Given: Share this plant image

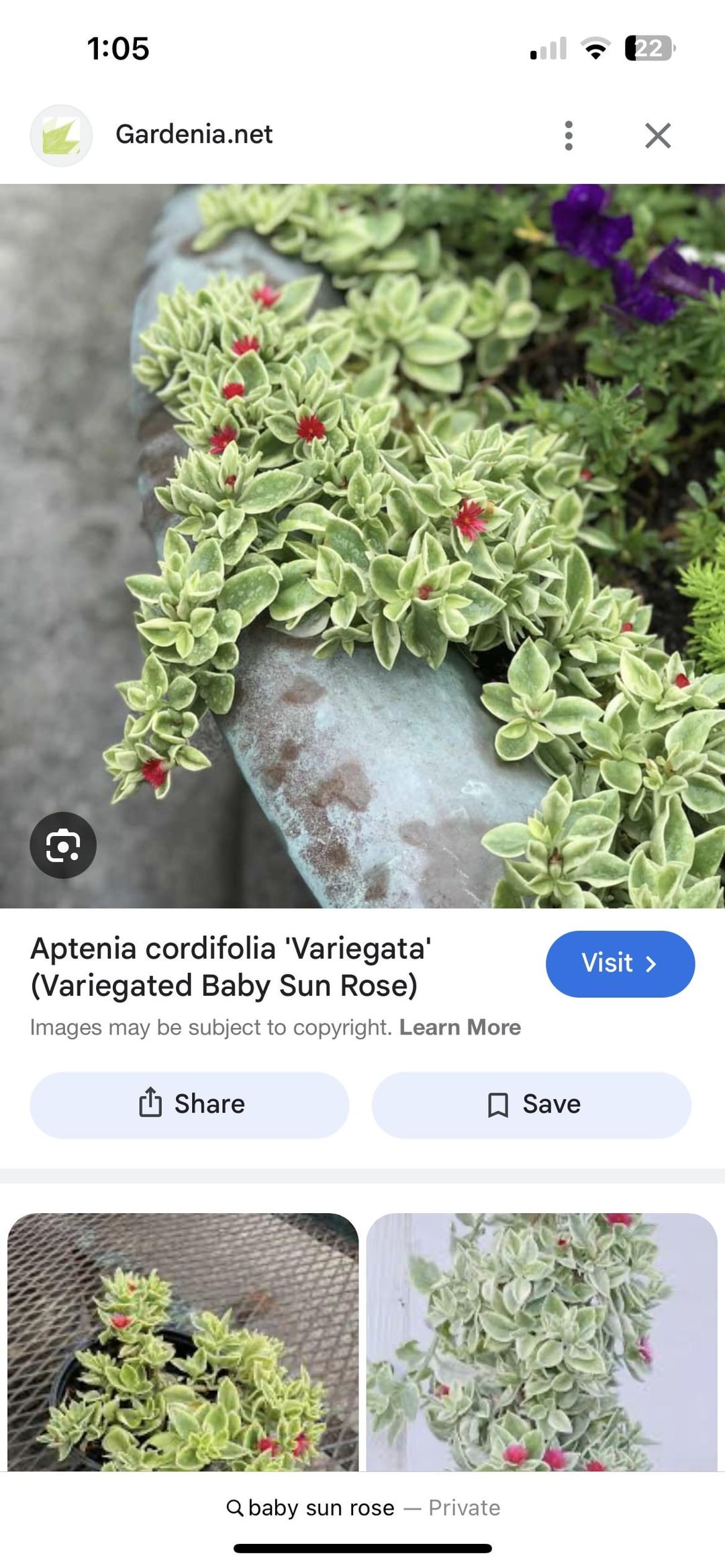Looking at the screenshot, I should pyautogui.click(x=190, y=1104).
